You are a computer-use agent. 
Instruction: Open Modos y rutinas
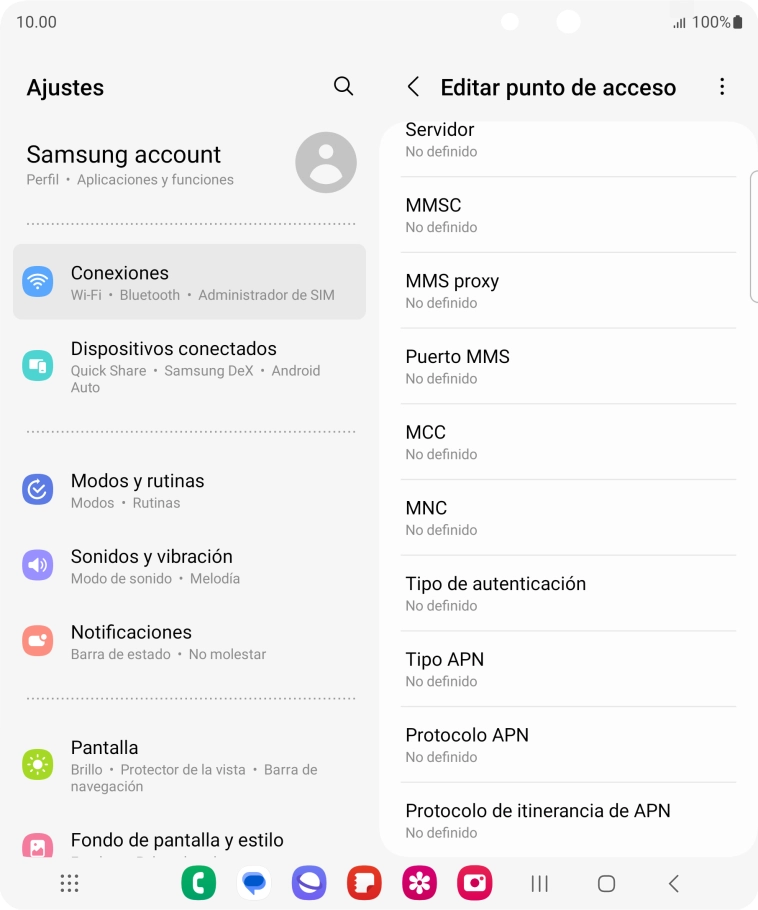click(189, 490)
